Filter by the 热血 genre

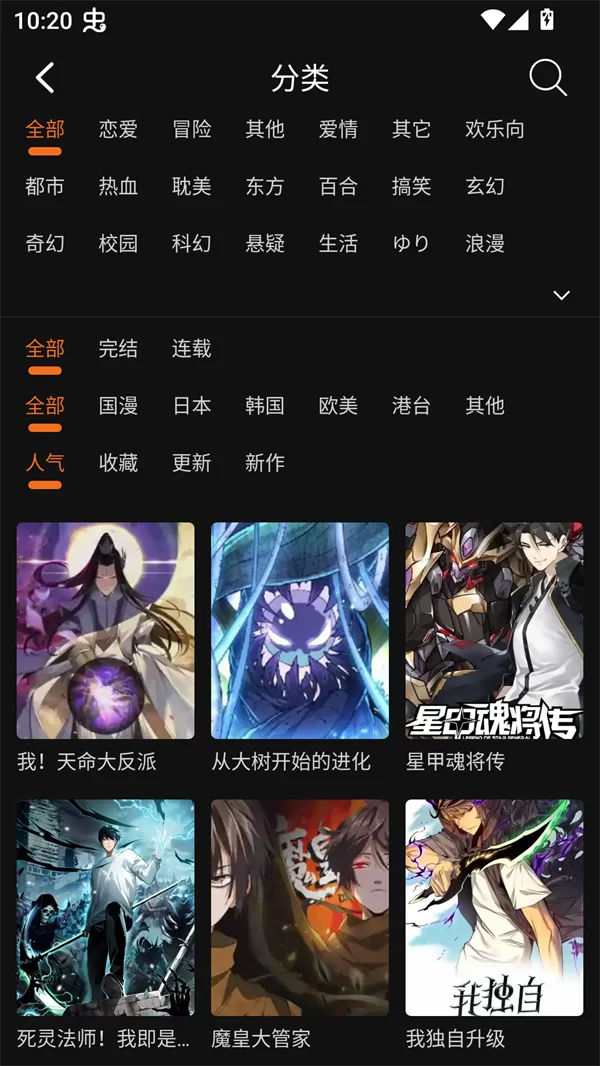[x=118, y=186]
